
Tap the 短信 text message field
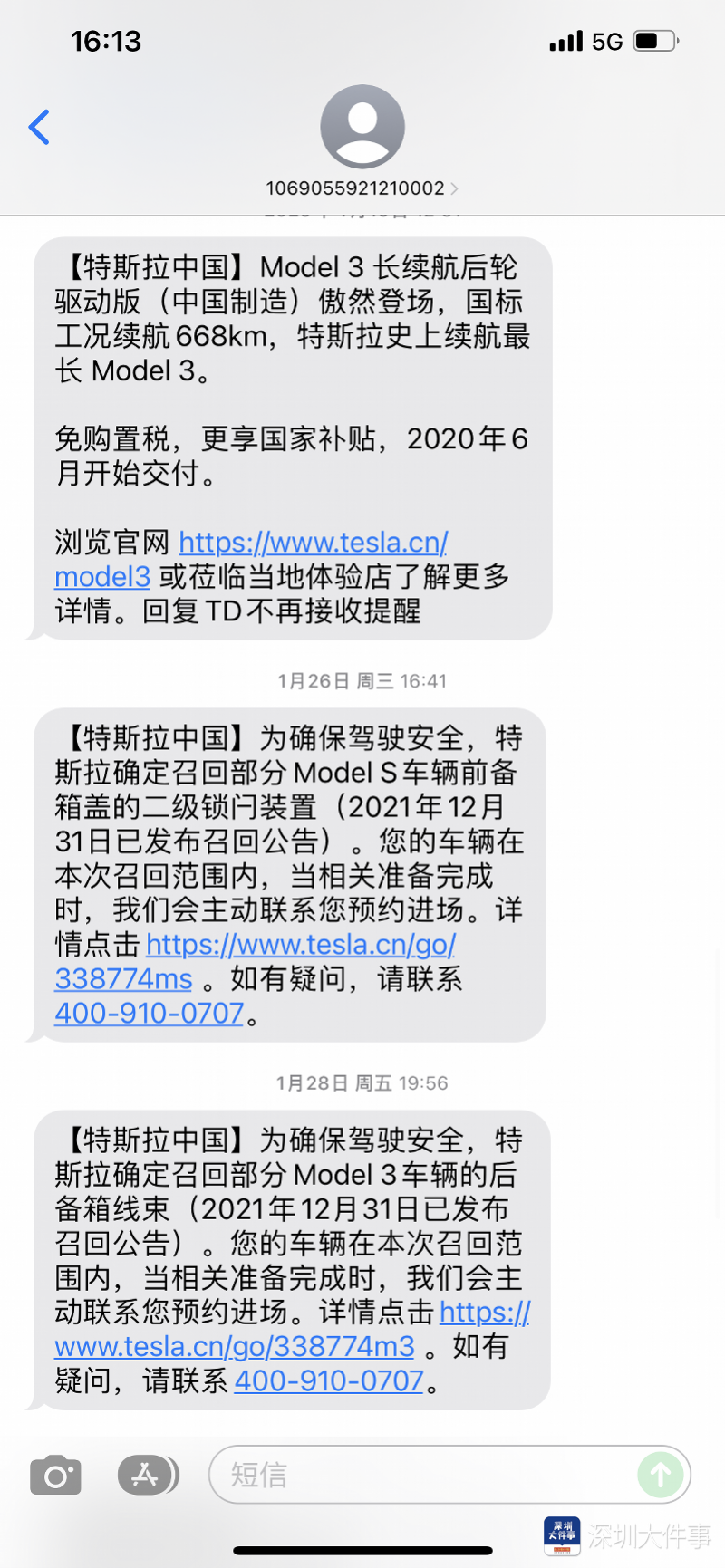[421, 1475]
